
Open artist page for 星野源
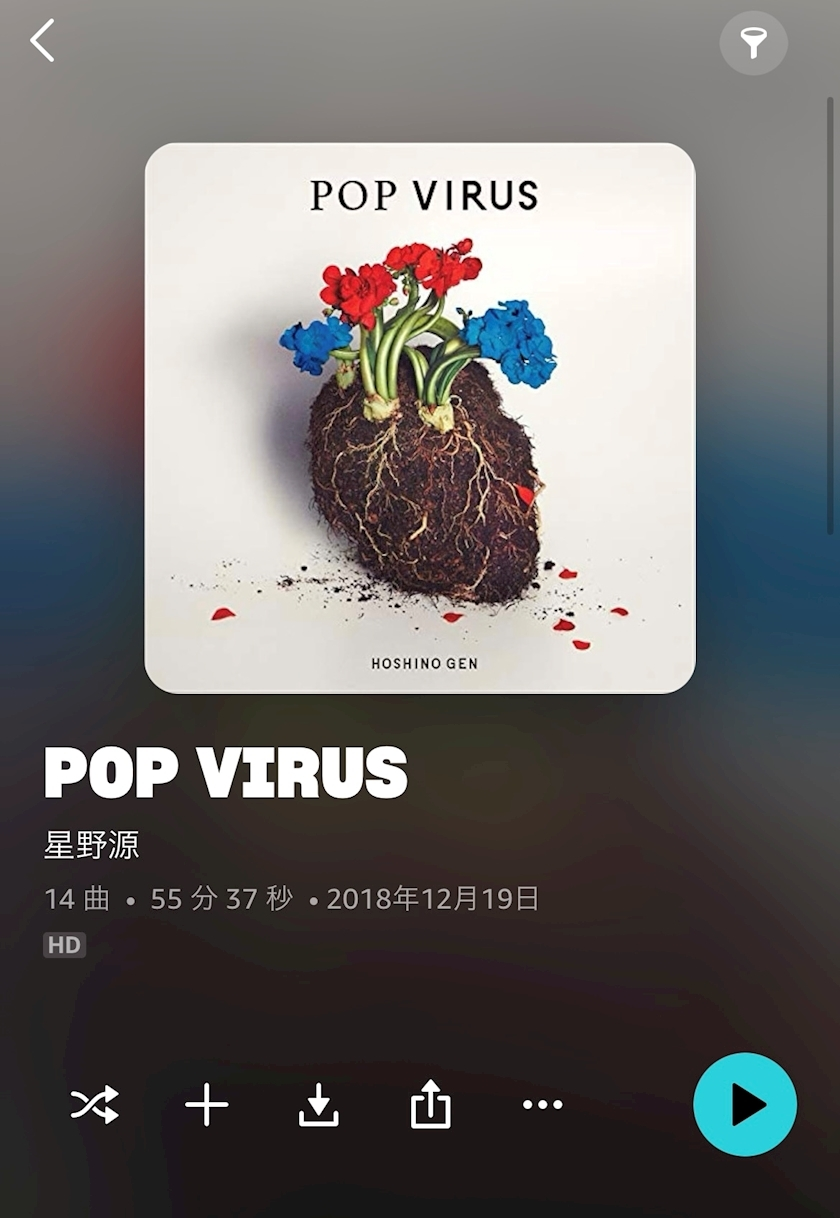tap(92, 845)
